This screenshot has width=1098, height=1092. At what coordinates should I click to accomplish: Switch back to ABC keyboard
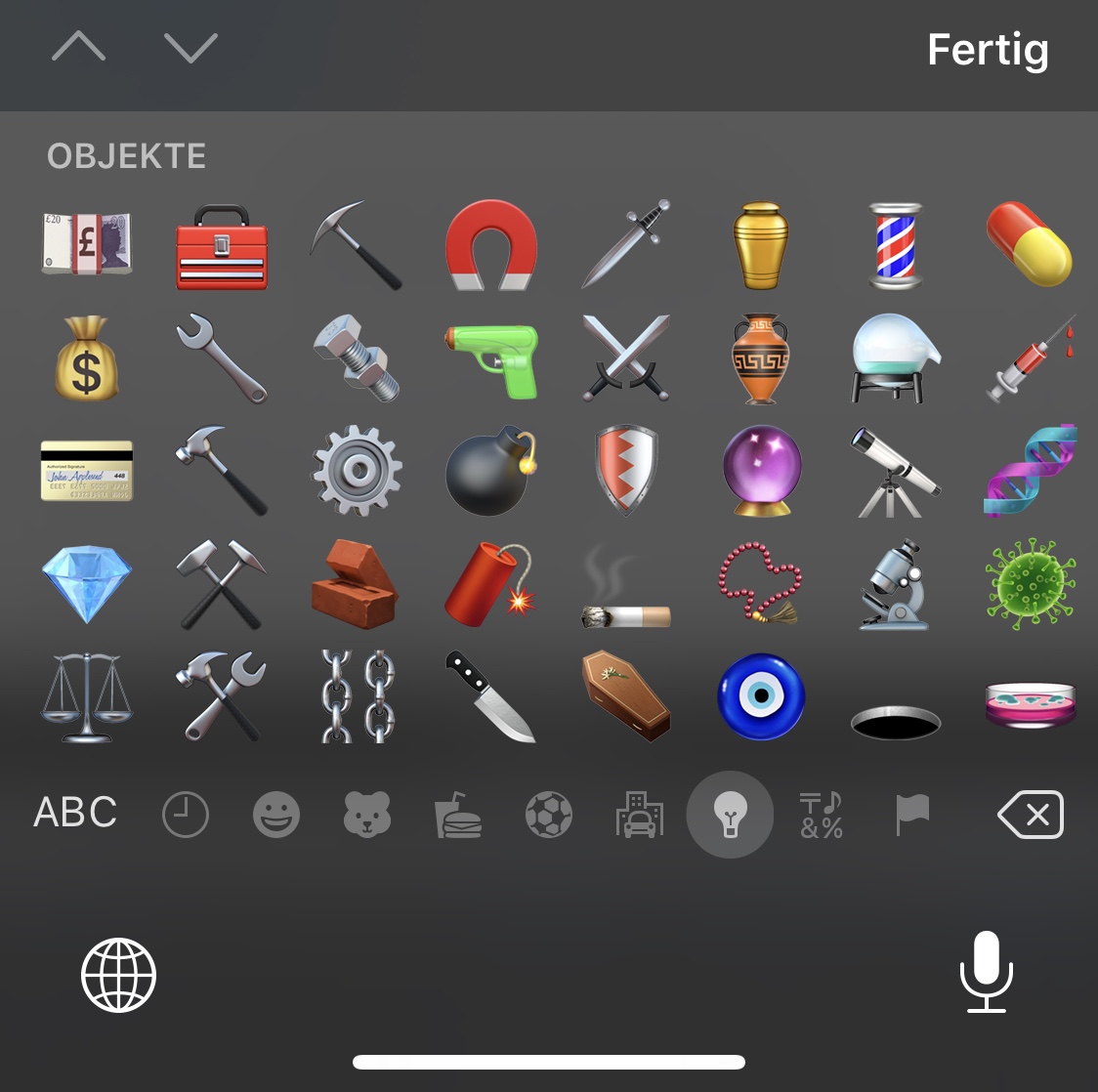(x=75, y=813)
